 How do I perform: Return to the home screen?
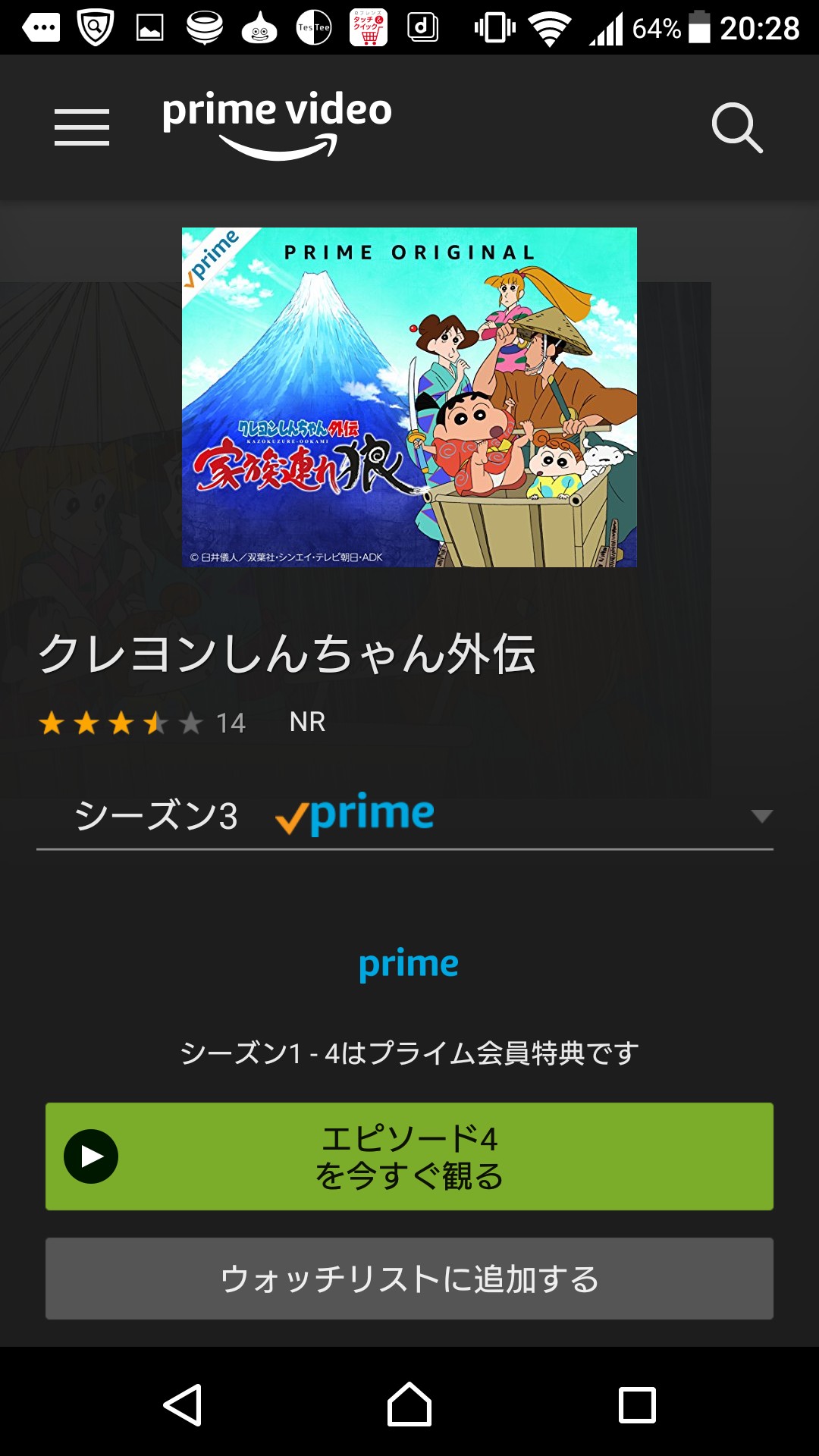(409, 1404)
